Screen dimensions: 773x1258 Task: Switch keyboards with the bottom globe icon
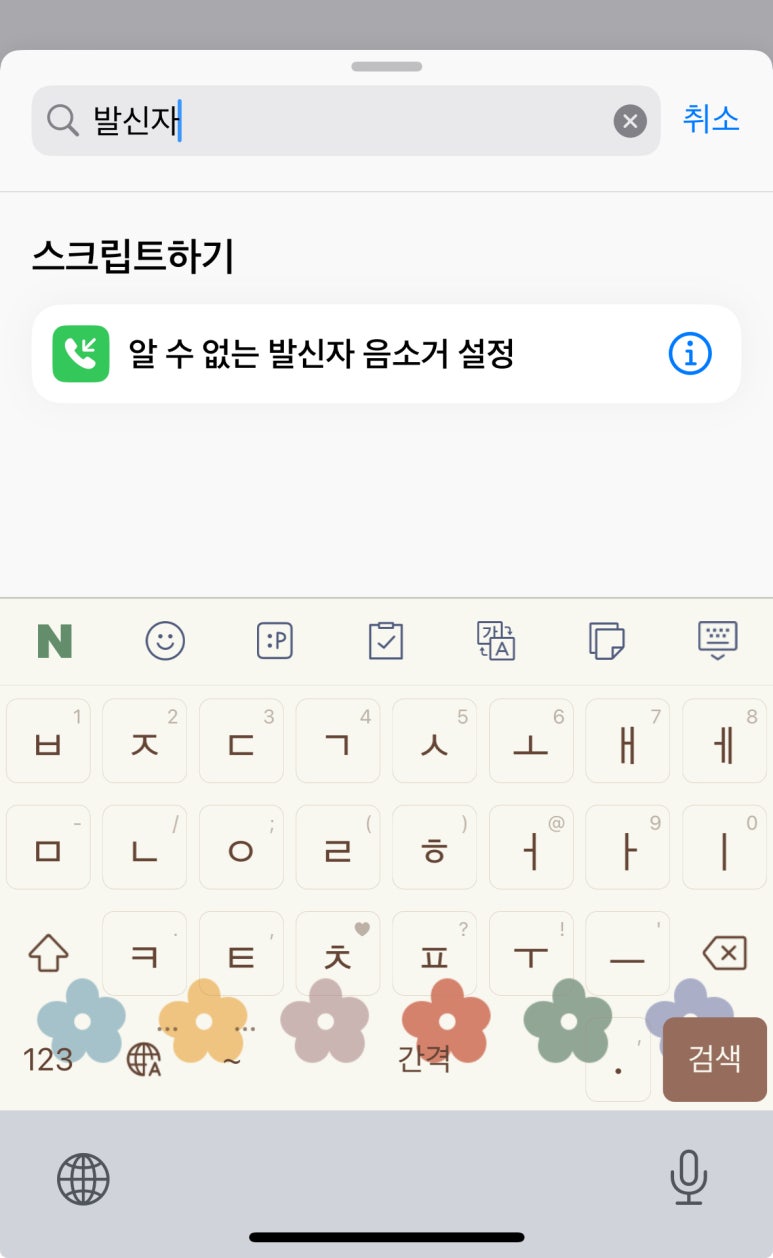(83, 1178)
